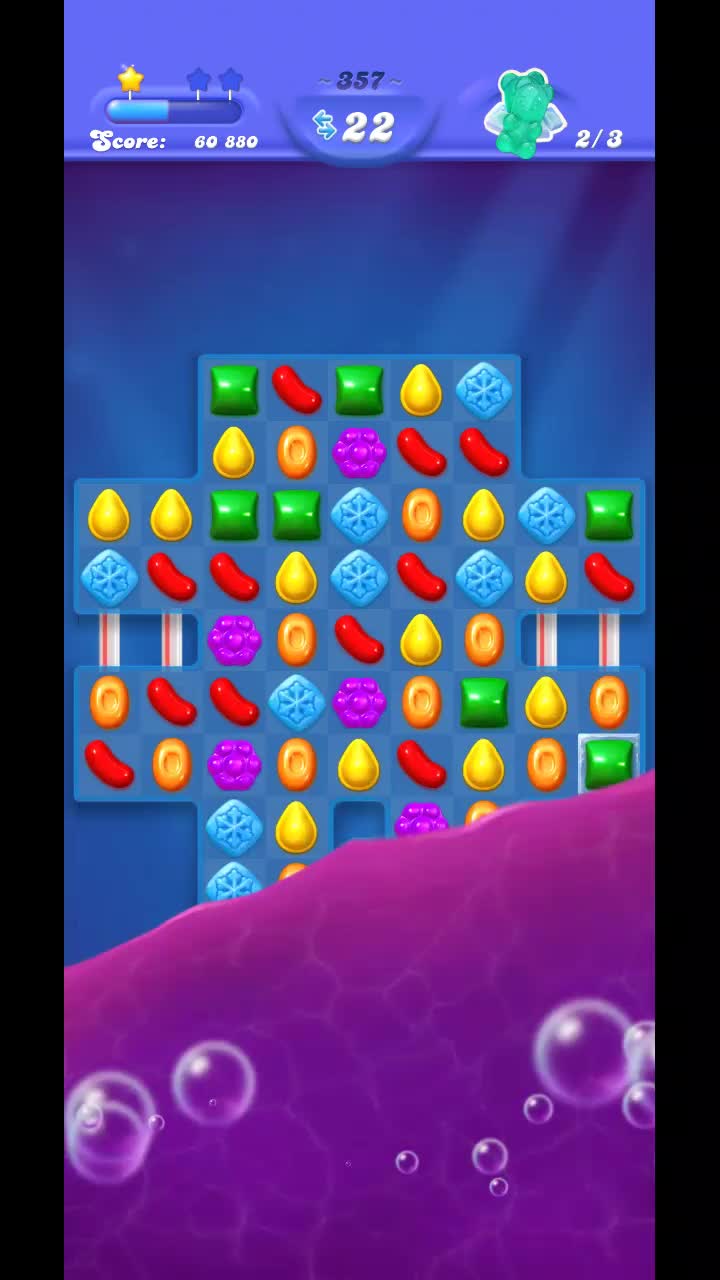This screenshot has width=720, height=1280.
Task: Select purple candy between orange and red in second row
Action: [x=359, y=452]
